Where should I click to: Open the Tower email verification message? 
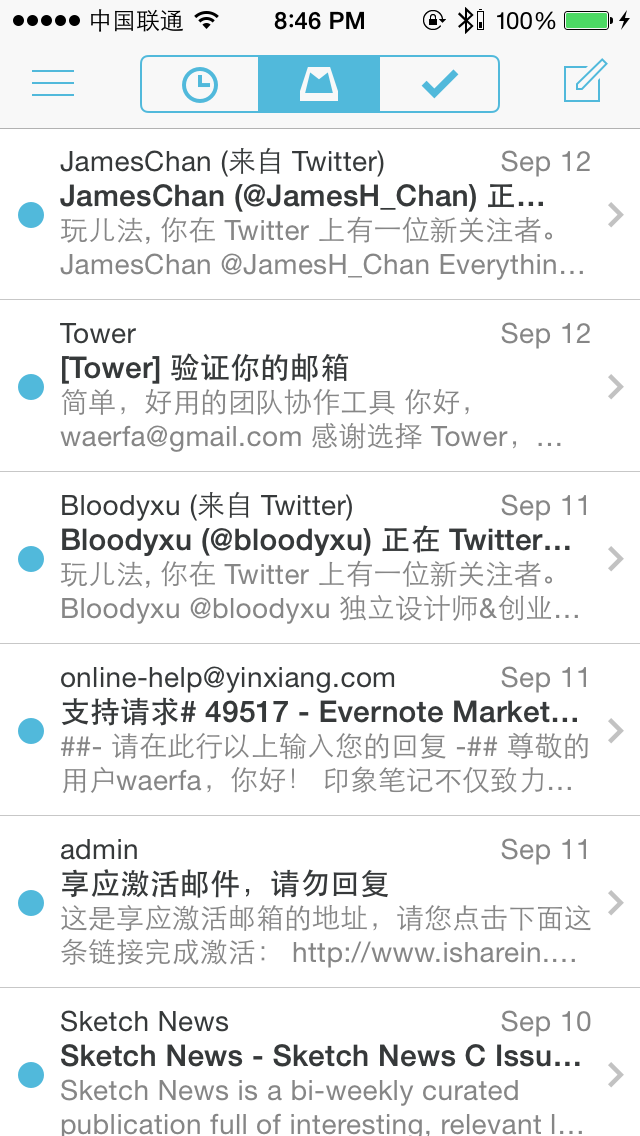tap(320, 386)
